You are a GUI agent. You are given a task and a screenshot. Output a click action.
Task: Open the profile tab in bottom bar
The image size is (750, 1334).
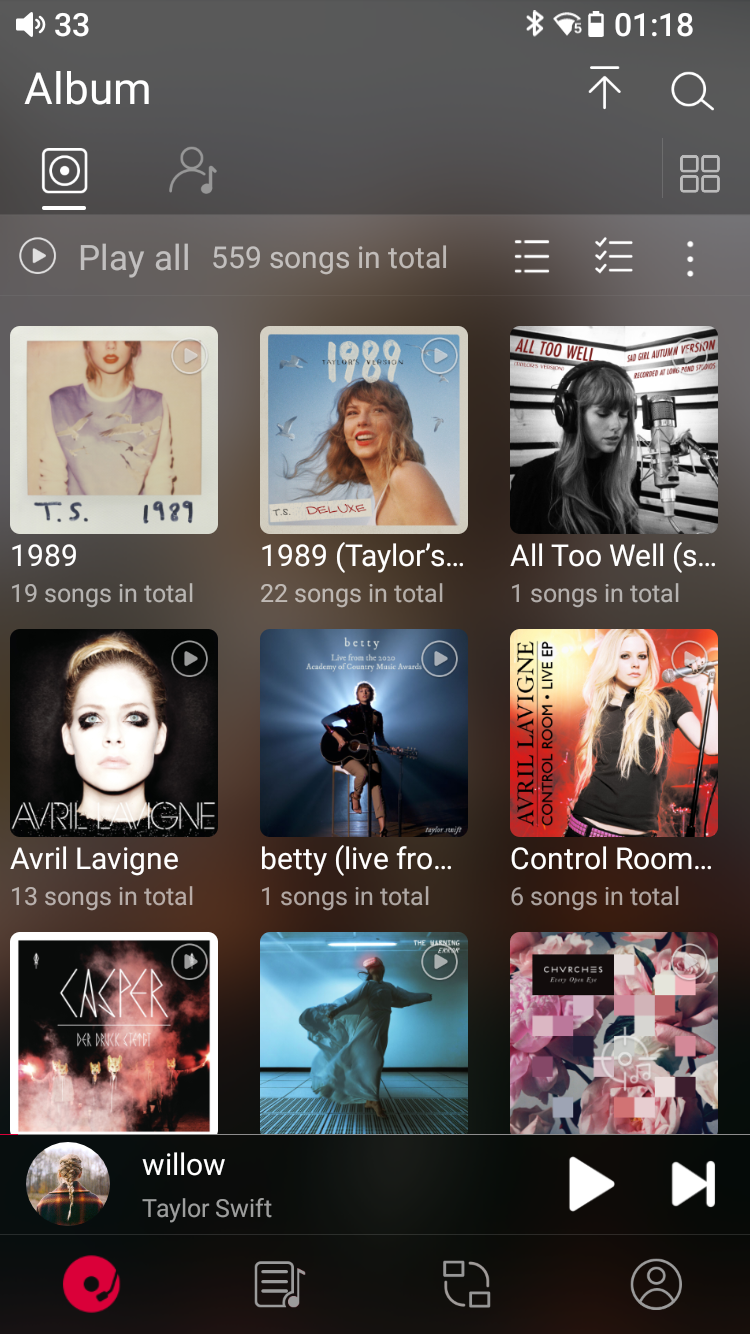tap(656, 1284)
